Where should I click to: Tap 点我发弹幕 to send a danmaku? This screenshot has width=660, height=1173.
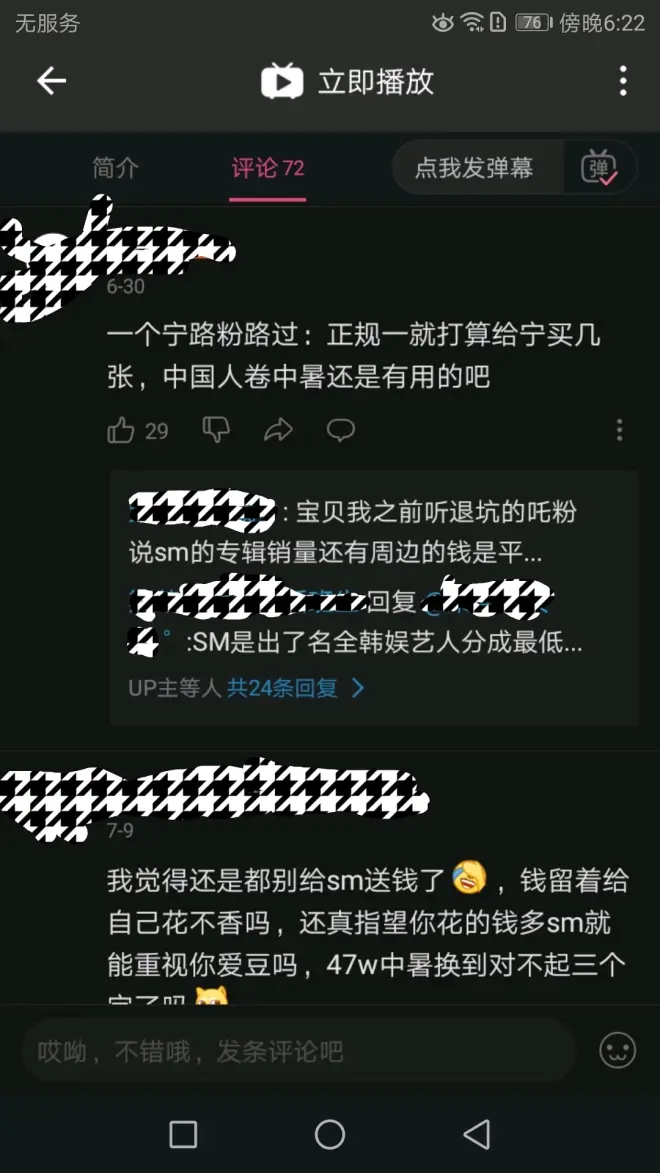(474, 168)
